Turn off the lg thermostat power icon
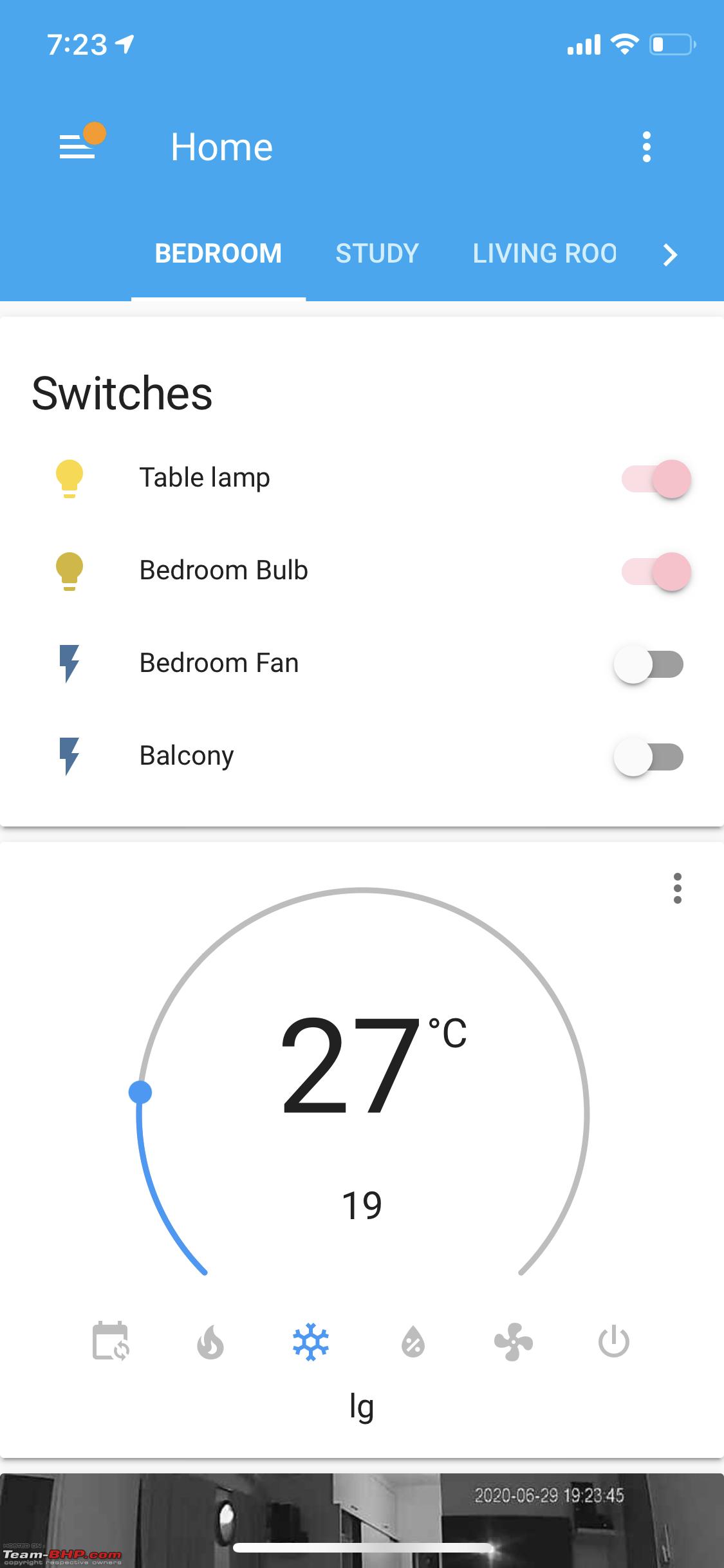Image resolution: width=724 pixels, height=1568 pixels. click(x=613, y=1341)
